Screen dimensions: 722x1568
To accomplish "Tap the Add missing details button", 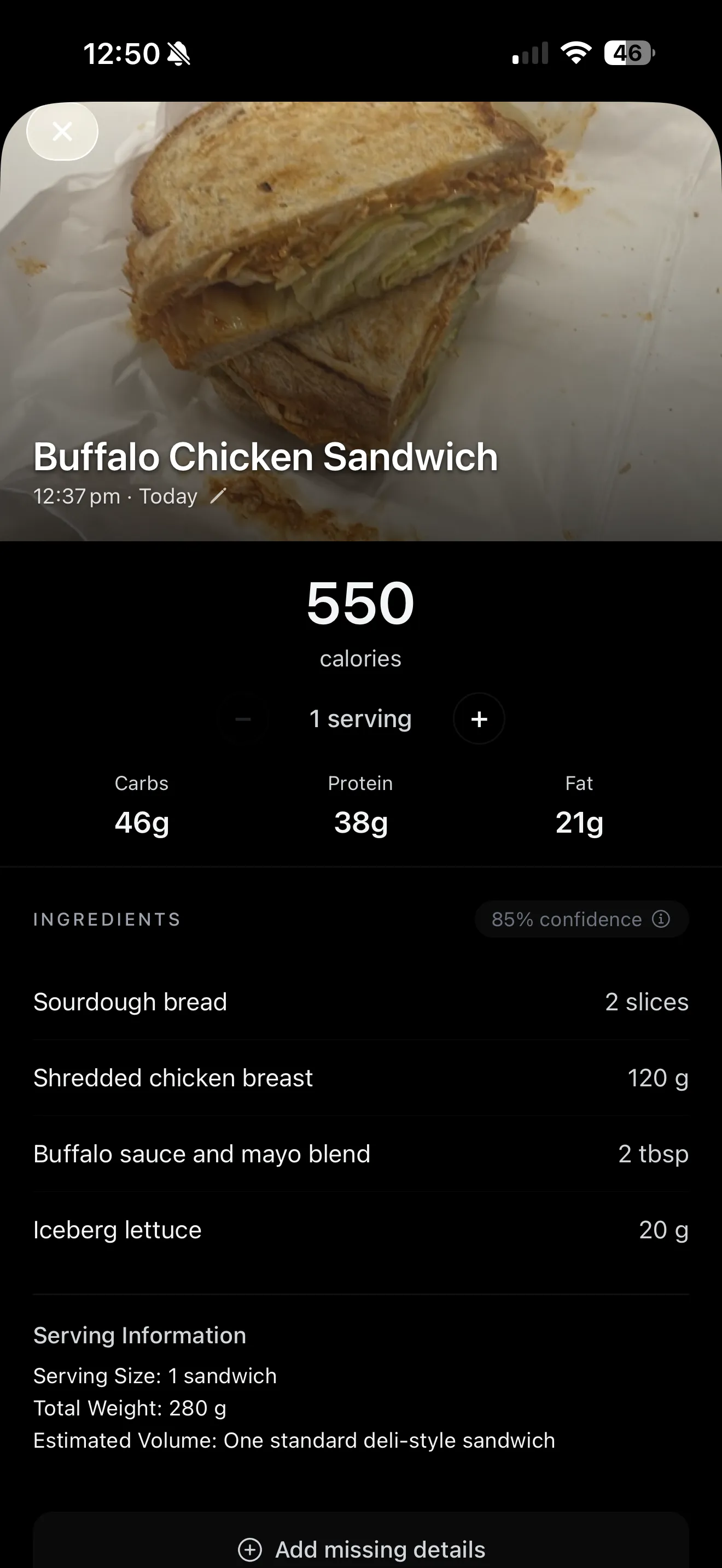I will coord(360,1549).
